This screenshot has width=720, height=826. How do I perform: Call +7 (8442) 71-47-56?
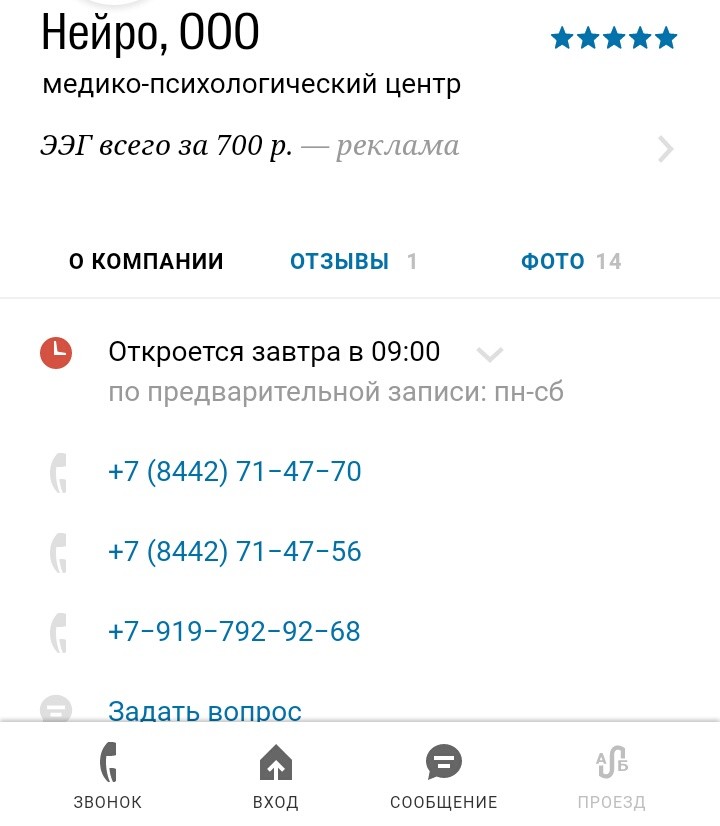click(x=235, y=552)
